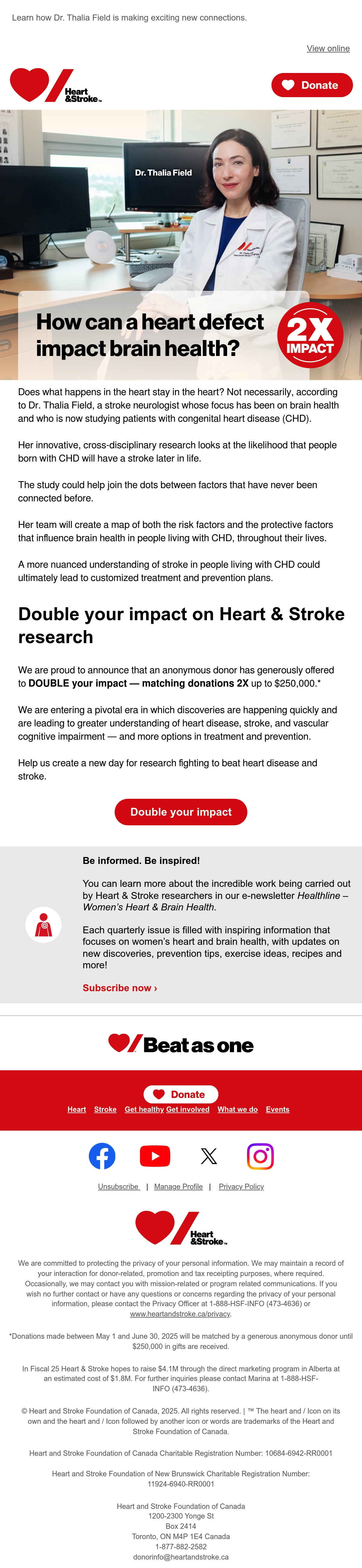Tap the Donate button in red footer

click(181, 1094)
